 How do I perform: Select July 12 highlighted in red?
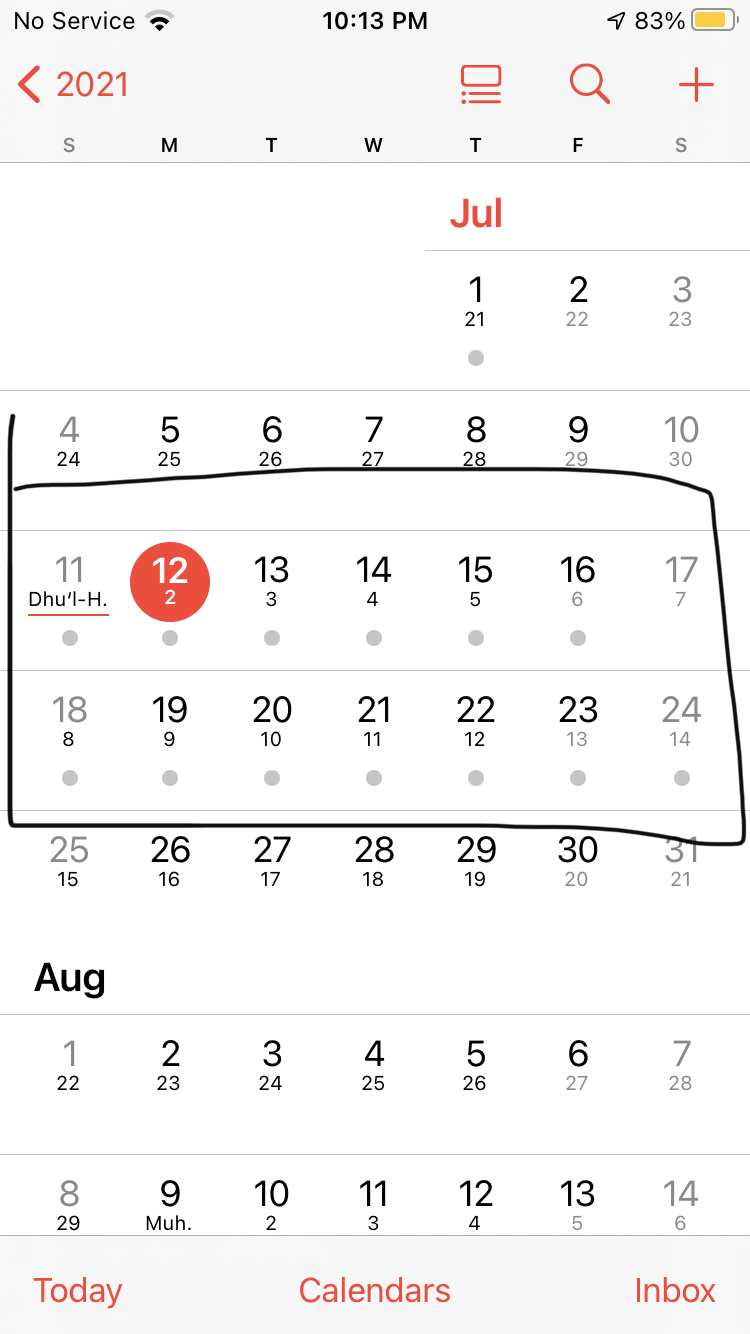click(170, 582)
